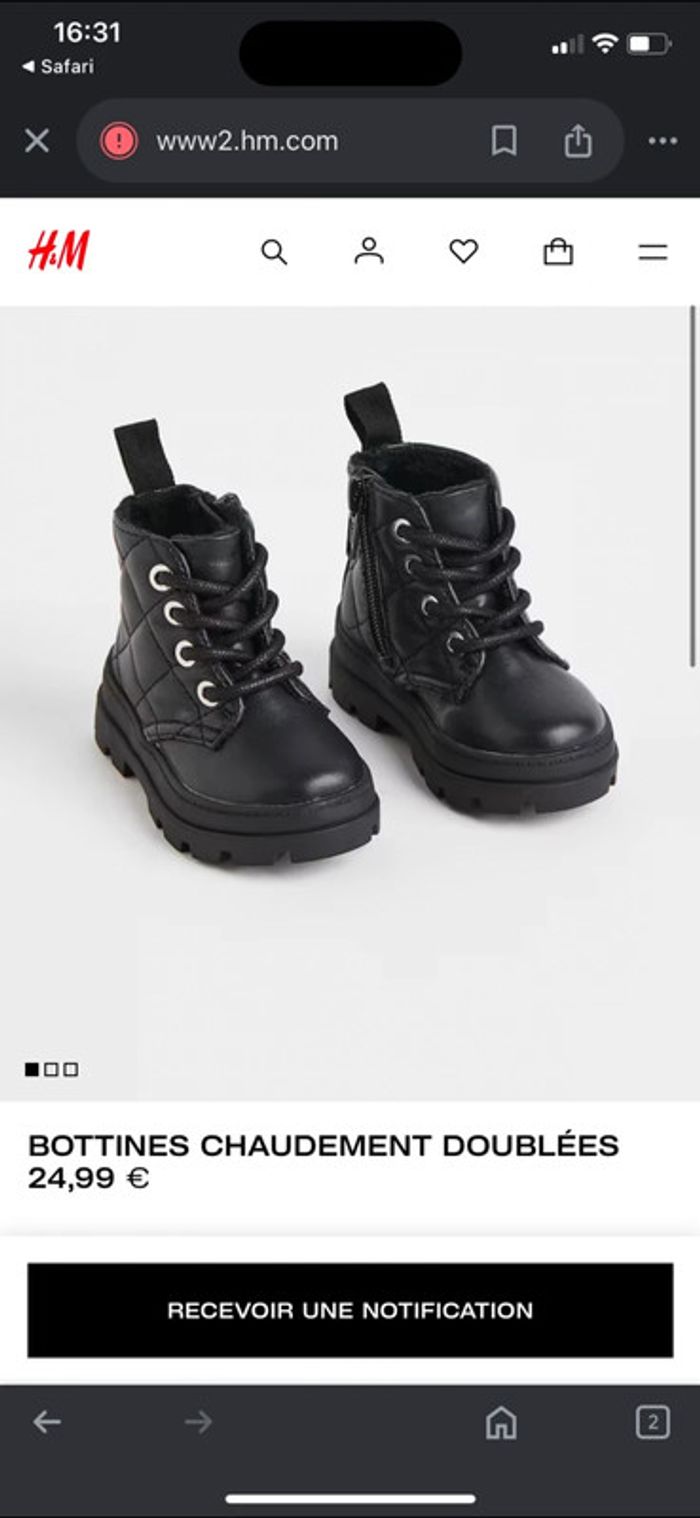Close the in-app browser page
This screenshot has height=1518, width=700.
pos(37,141)
